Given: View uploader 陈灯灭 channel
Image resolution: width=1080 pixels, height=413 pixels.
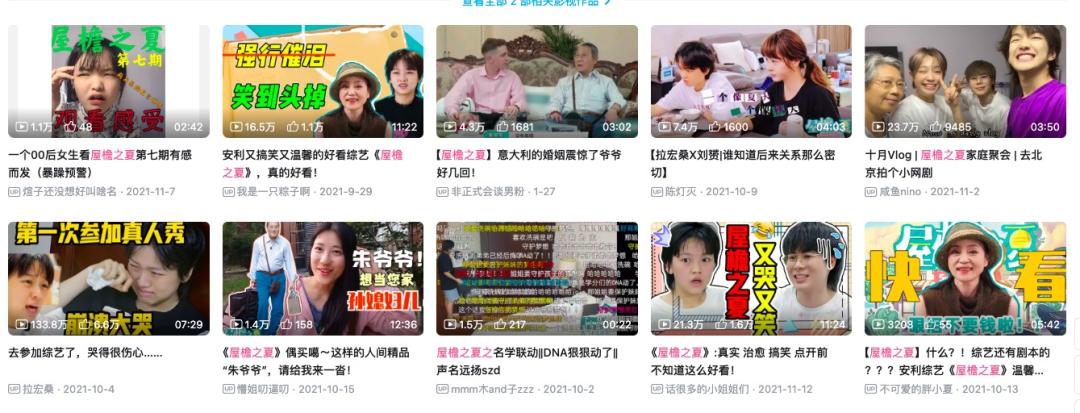Looking at the screenshot, I should [x=685, y=191].
